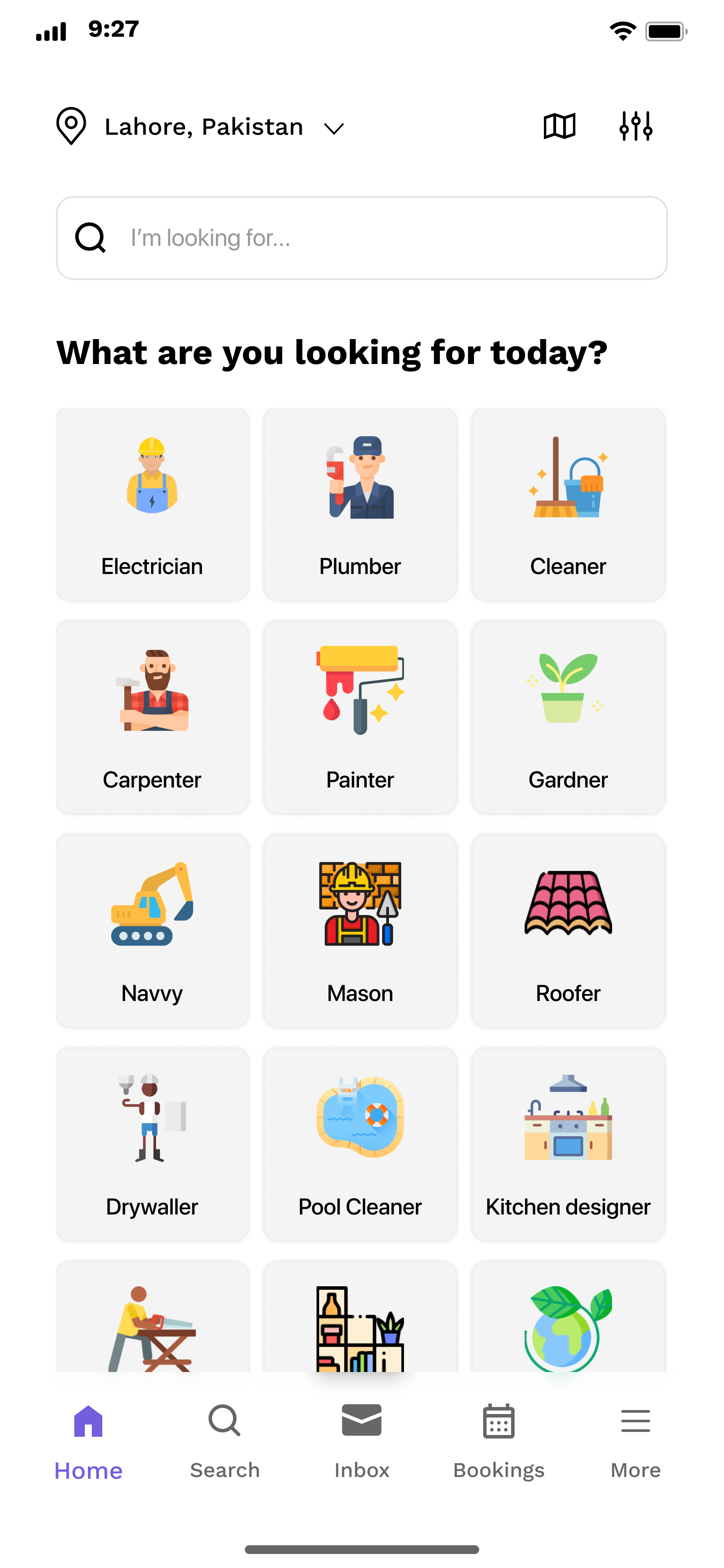
Task: Open the map view icon
Action: click(x=559, y=126)
